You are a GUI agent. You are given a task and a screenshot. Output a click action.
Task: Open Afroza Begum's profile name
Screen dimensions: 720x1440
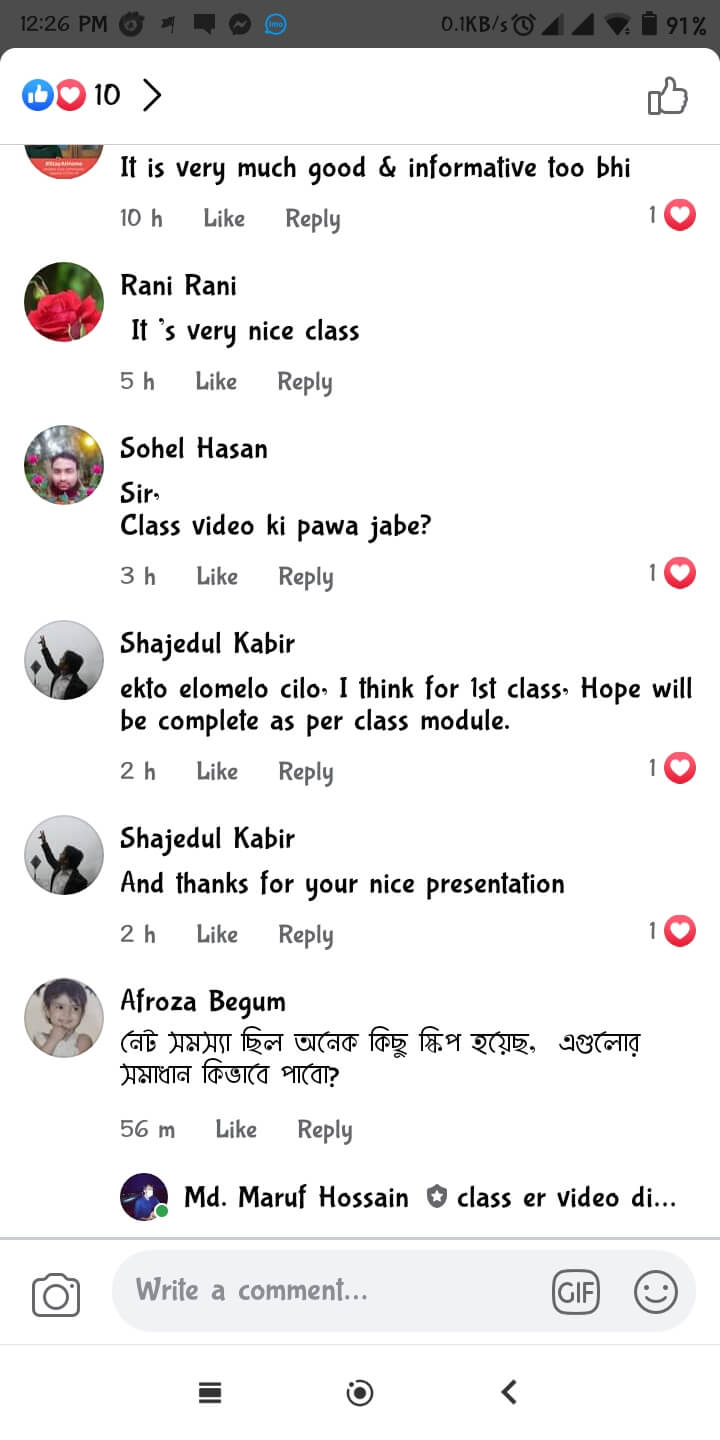coord(203,1001)
